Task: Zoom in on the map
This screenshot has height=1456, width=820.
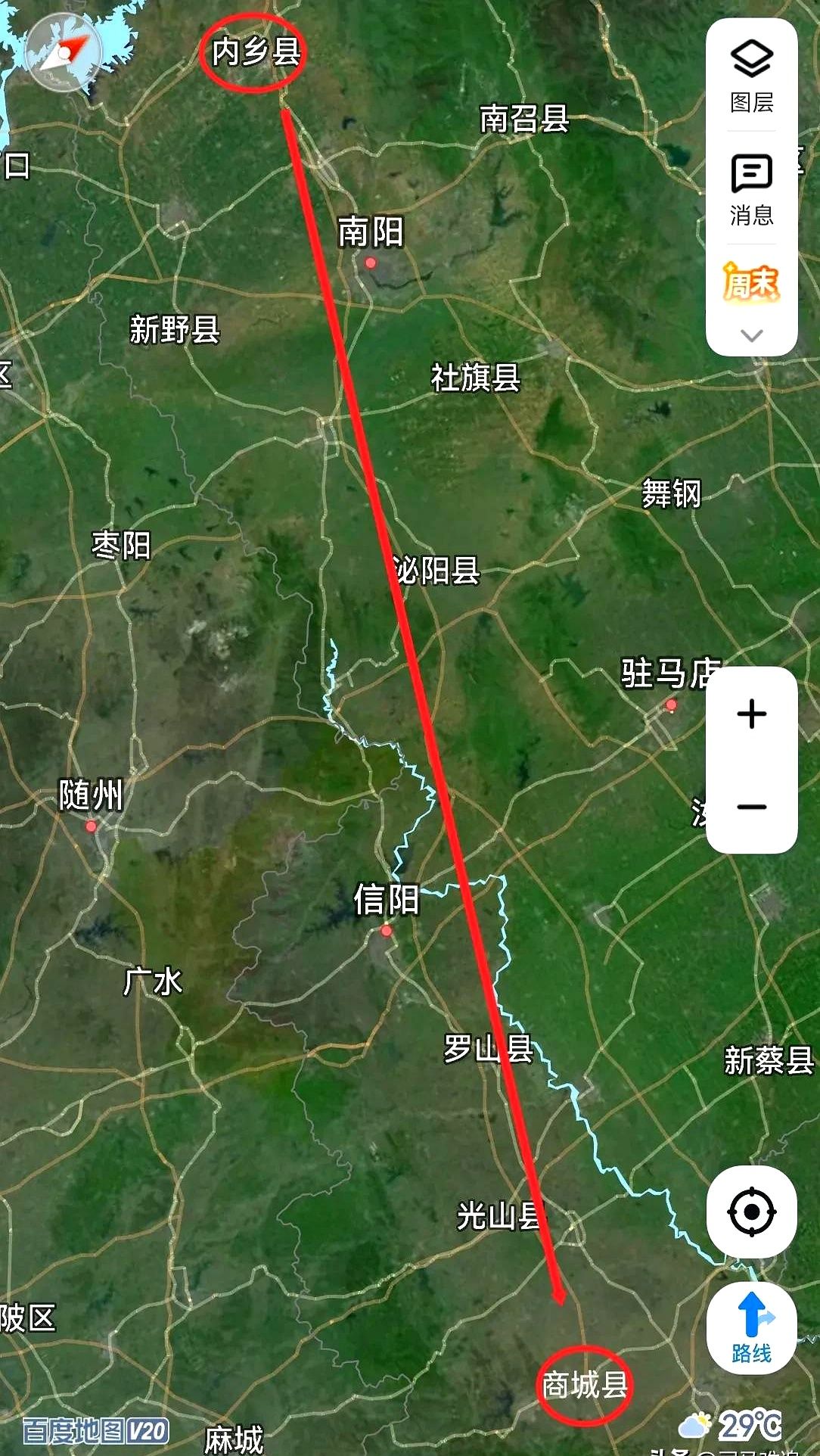Action: point(752,714)
